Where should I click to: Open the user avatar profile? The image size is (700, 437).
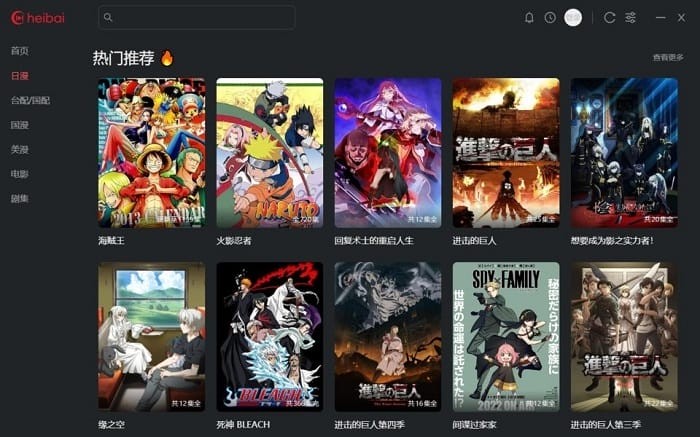point(573,17)
